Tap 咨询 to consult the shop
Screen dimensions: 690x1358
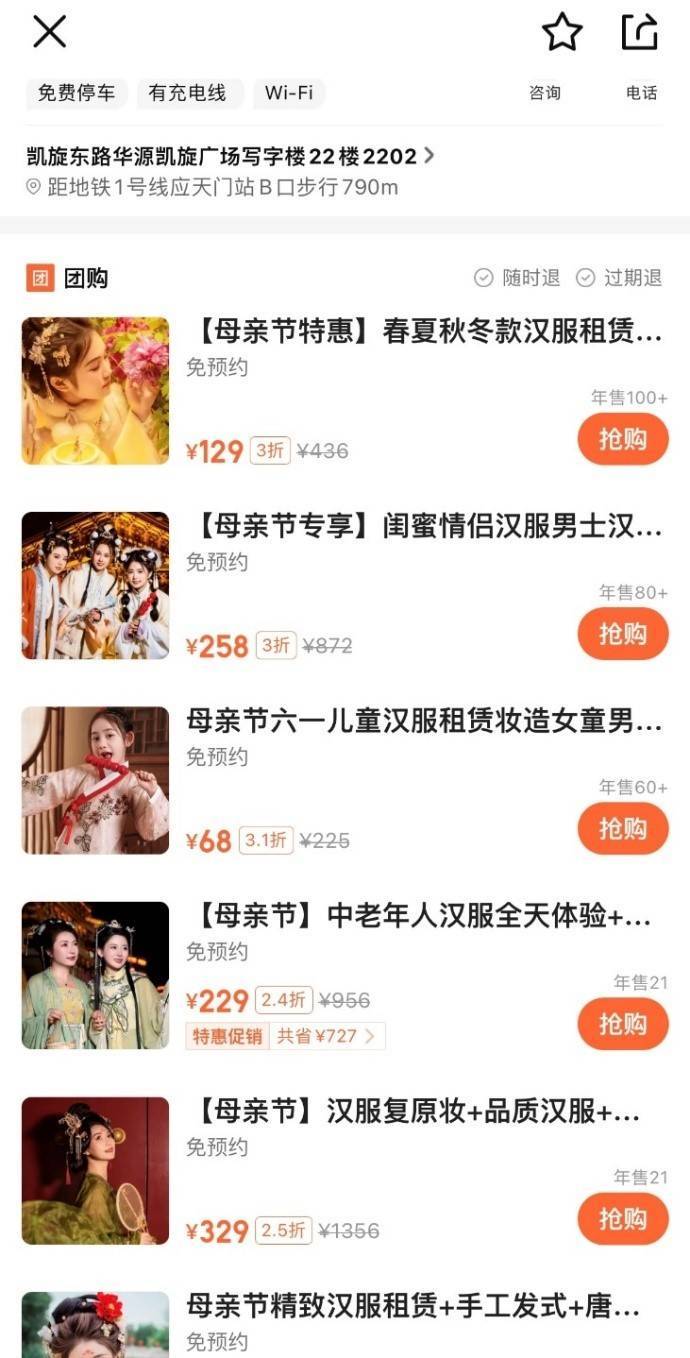click(x=545, y=93)
